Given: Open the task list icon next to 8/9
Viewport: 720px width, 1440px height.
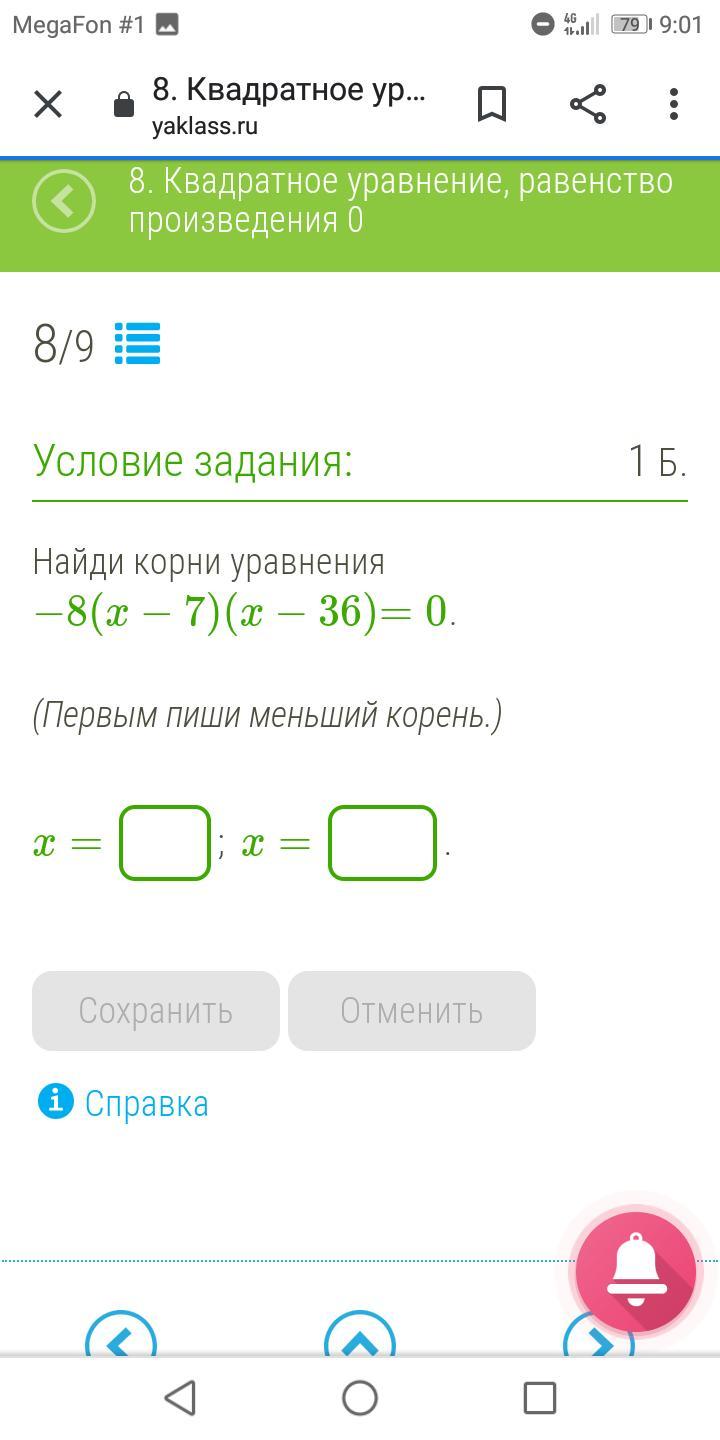Looking at the screenshot, I should [137, 344].
